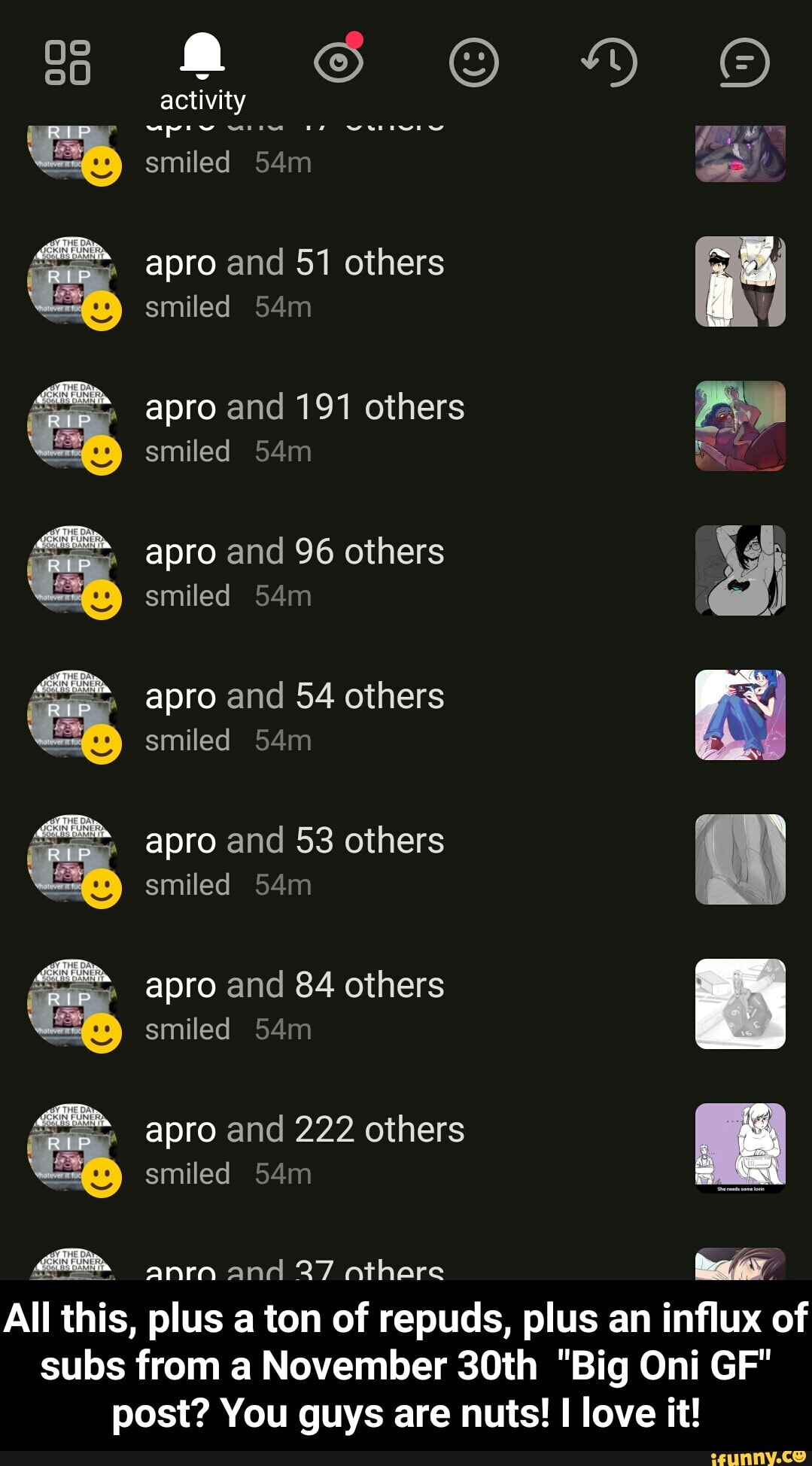Image resolution: width=812 pixels, height=1466 pixels.
Task: View the 'apro and 53 others' notification
Action: [406, 860]
